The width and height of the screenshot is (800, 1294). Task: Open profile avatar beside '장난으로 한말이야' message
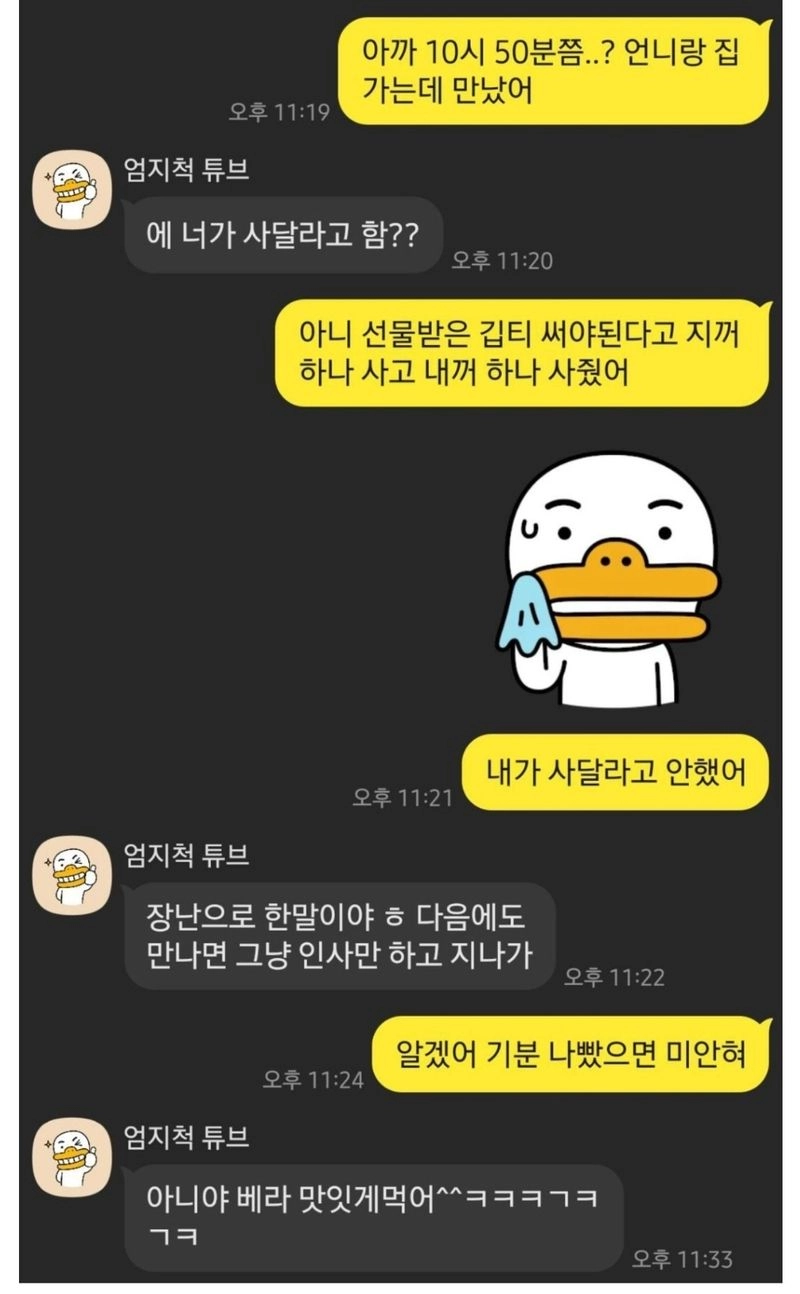72,874
